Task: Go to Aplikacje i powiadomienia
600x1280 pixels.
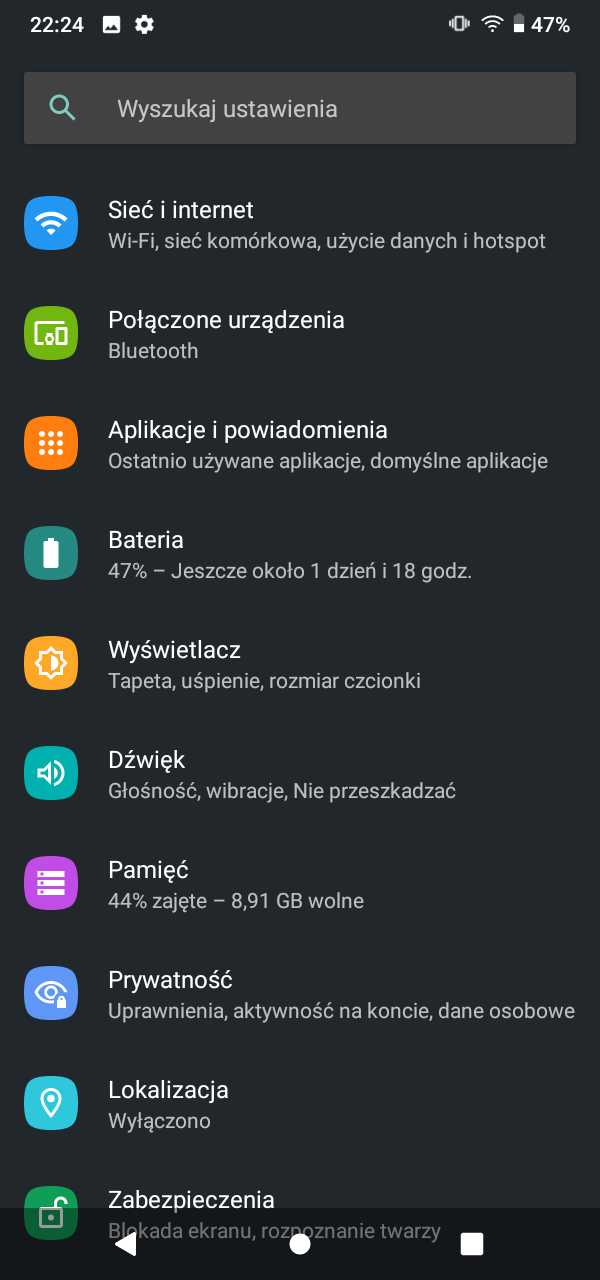Action: coord(300,444)
